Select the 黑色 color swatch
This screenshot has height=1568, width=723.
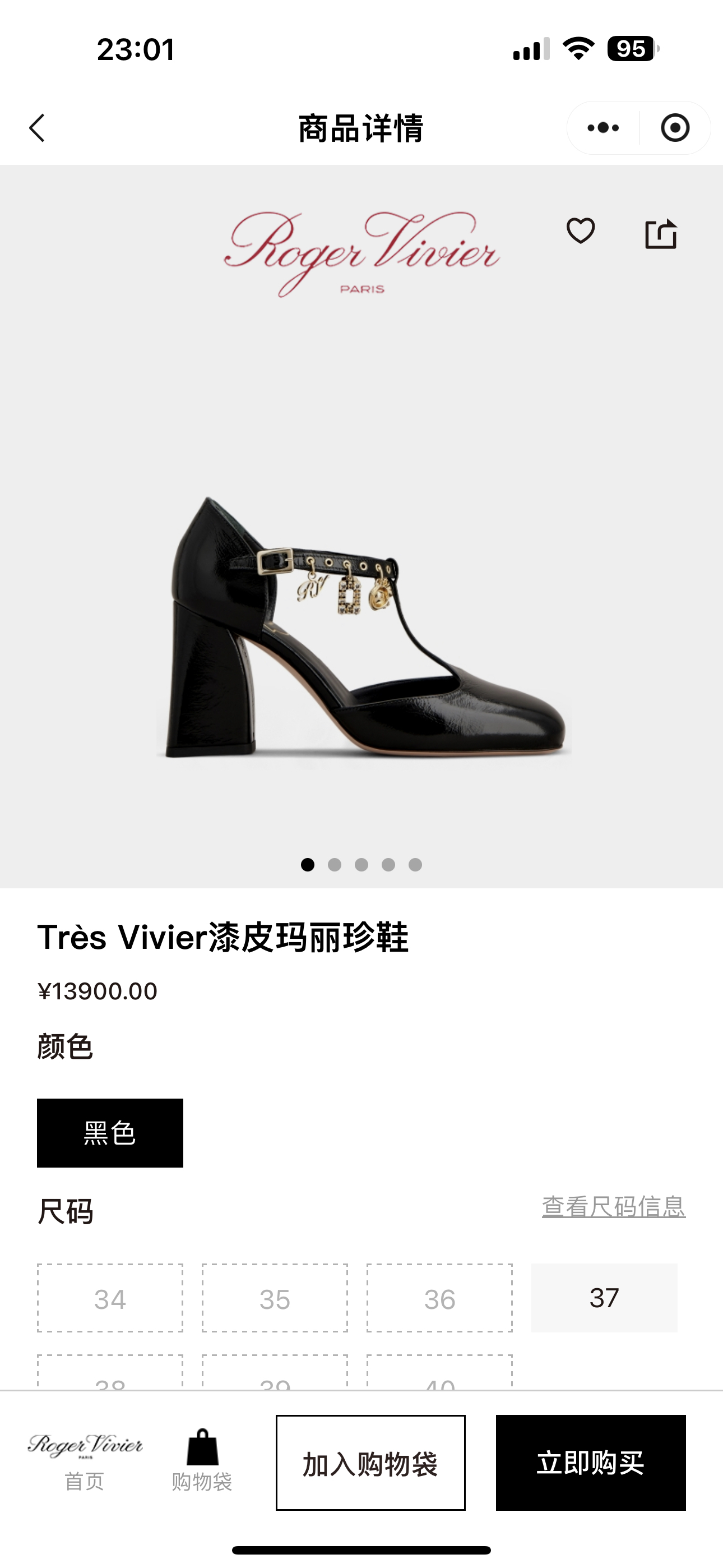pos(109,1134)
